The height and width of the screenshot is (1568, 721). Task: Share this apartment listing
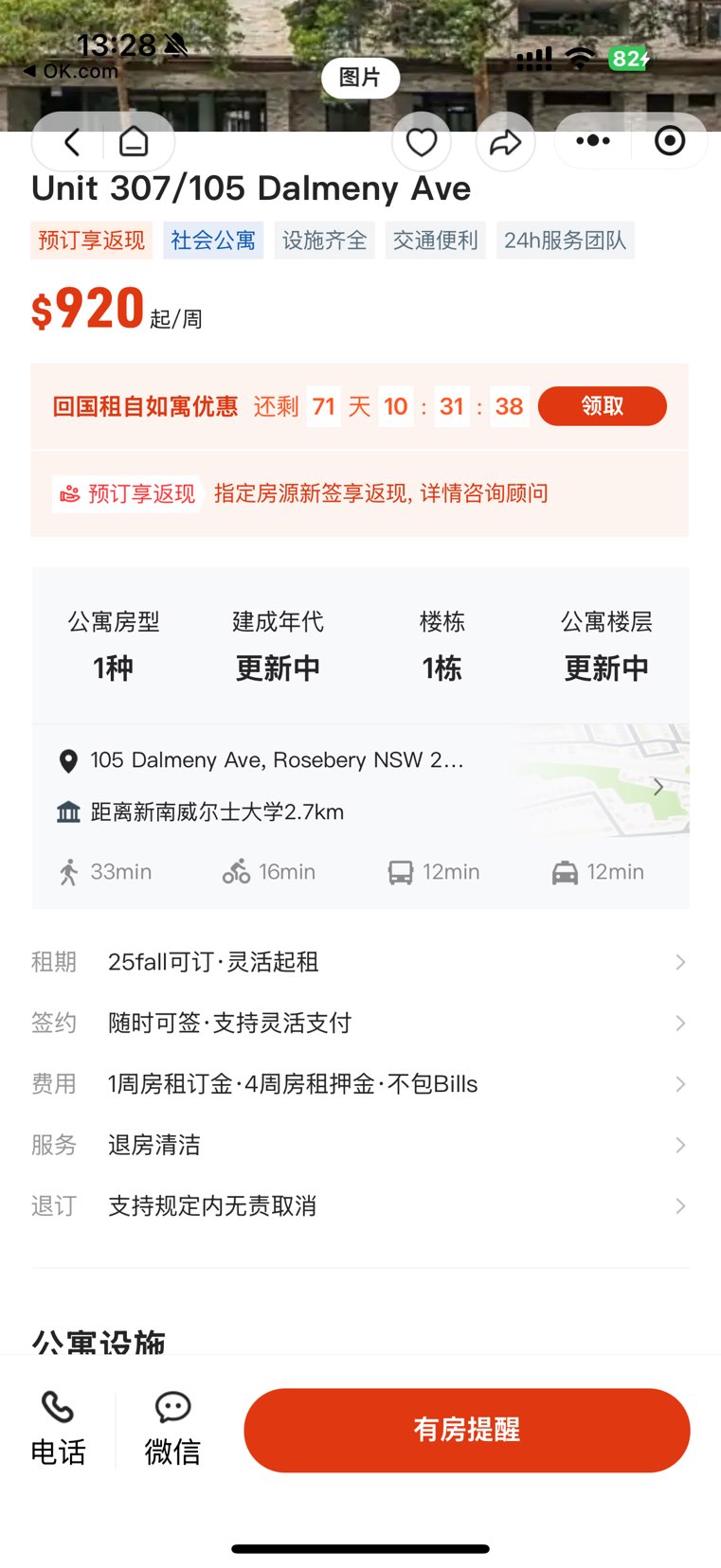click(505, 142)
